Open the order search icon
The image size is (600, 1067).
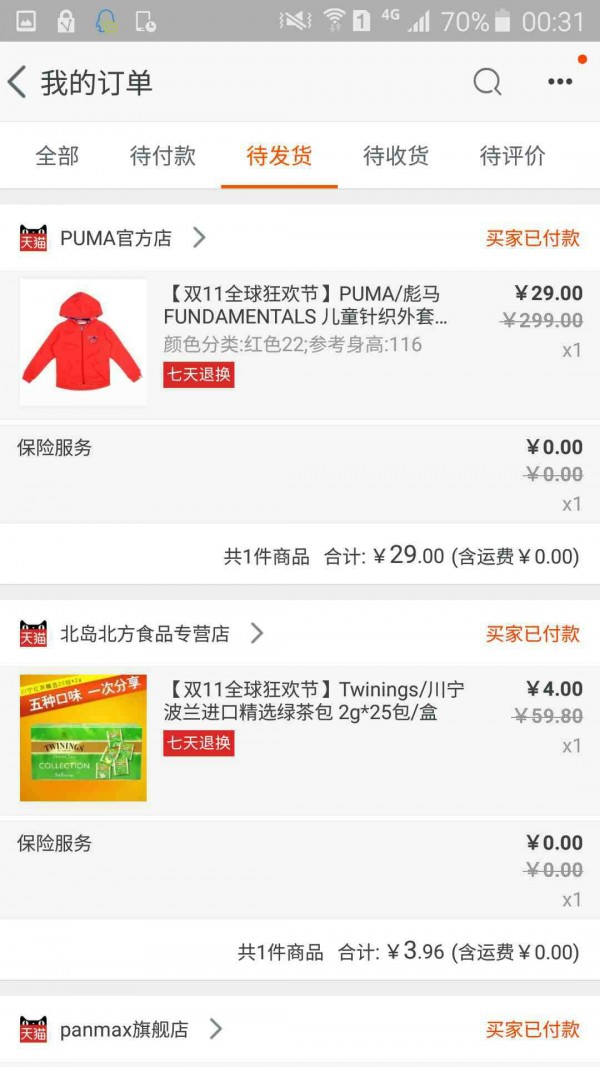click(487, 82)
